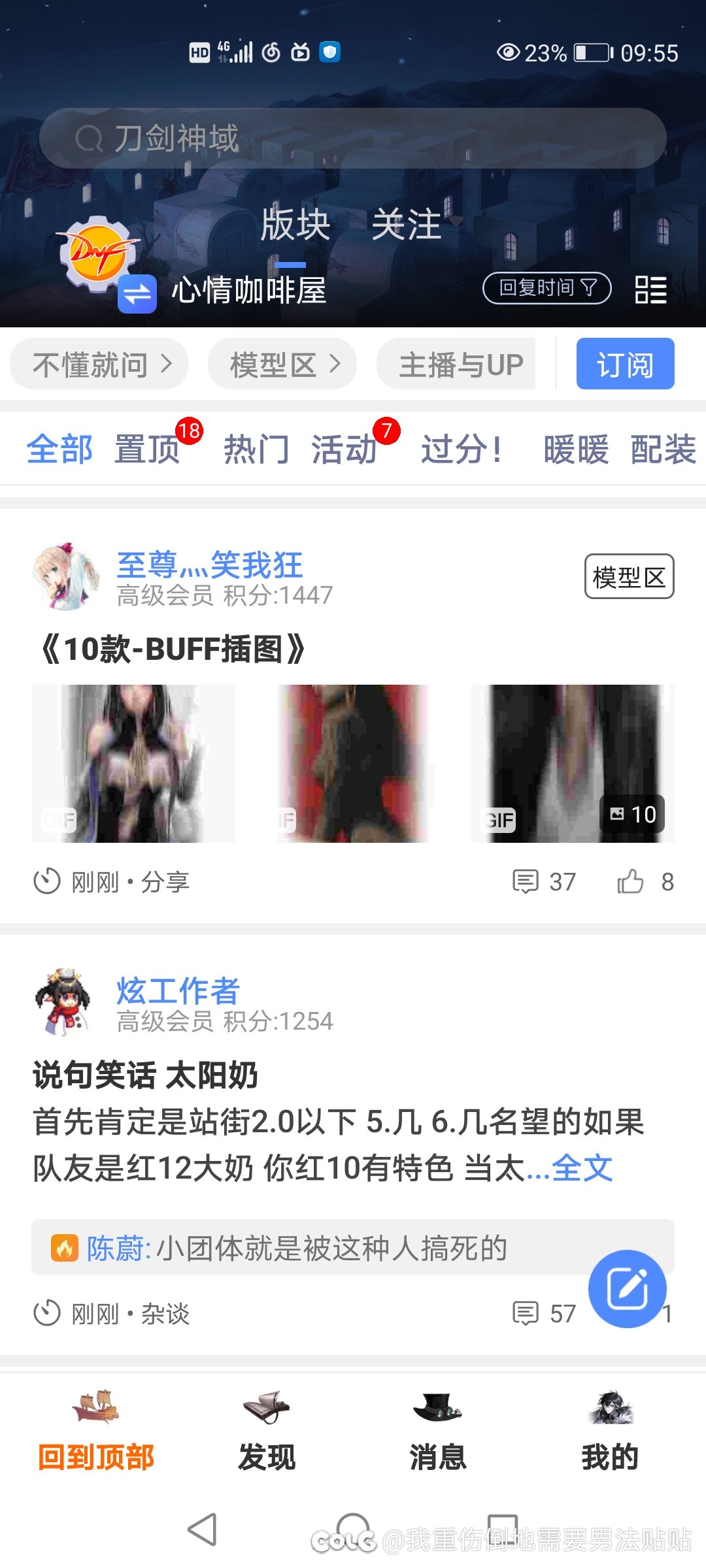Open the post 《10款-BUFF插图》
This screenshot has width=706, height=1568.
171,649
